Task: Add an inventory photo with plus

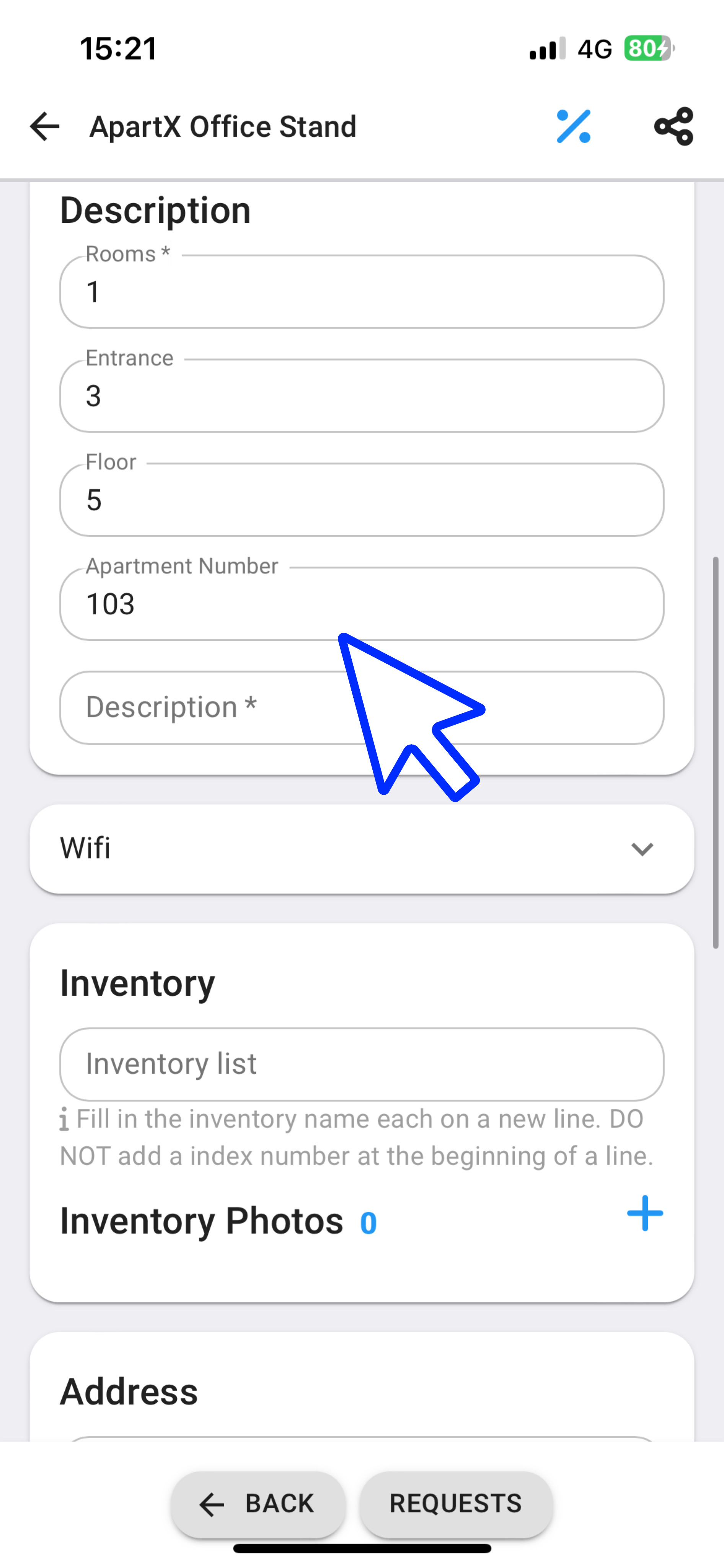Action: [645, 1213]
